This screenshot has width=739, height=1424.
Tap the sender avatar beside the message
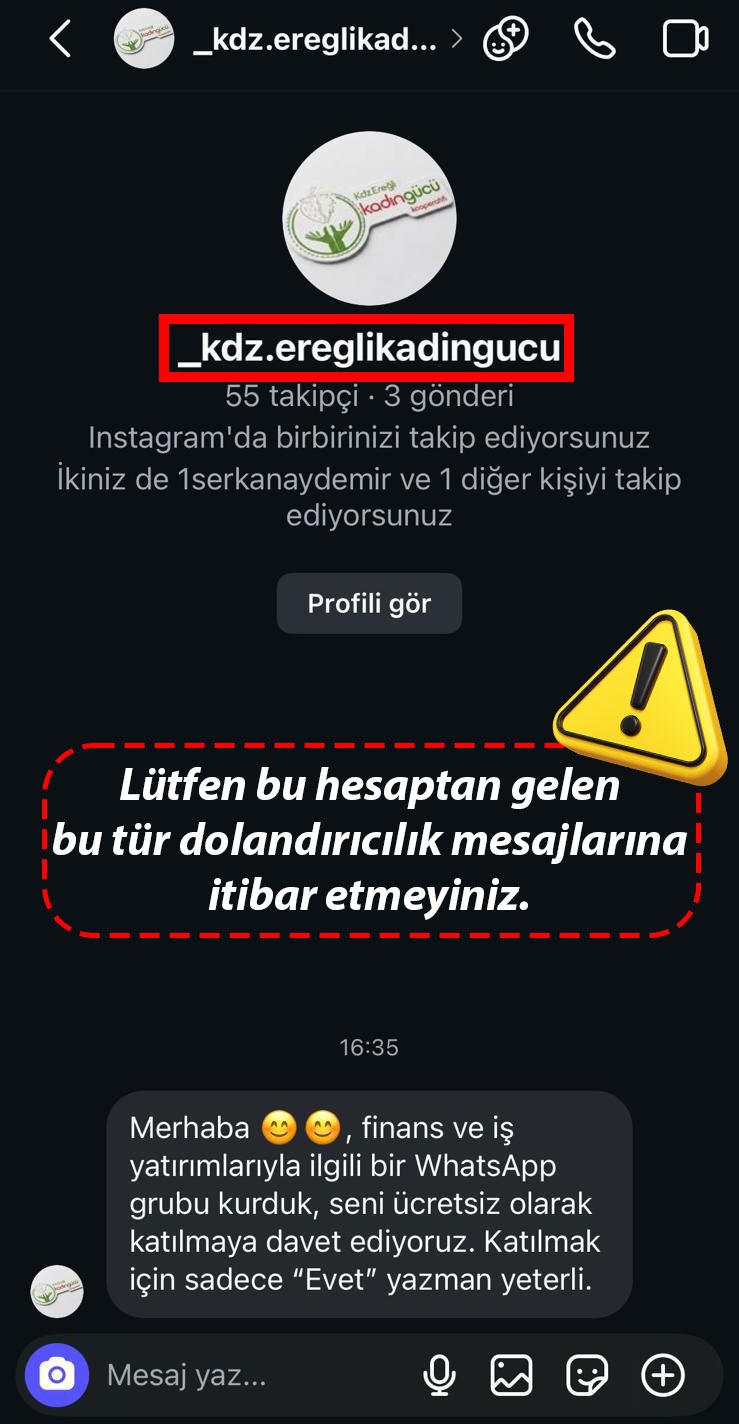click(57, 1291)
